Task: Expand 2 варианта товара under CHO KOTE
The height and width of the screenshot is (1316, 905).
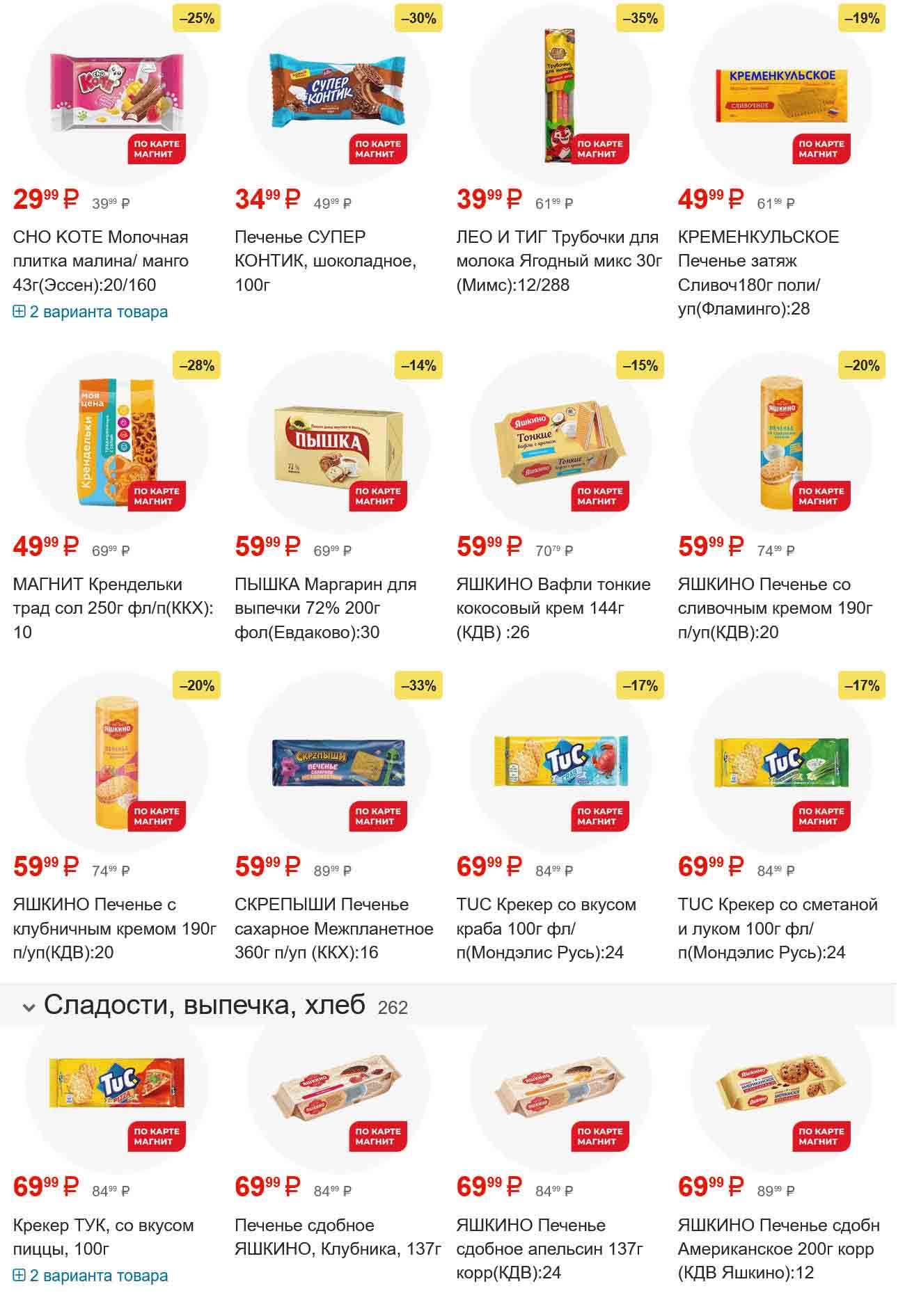Action: pyautogui.click(x=90, y=312)
